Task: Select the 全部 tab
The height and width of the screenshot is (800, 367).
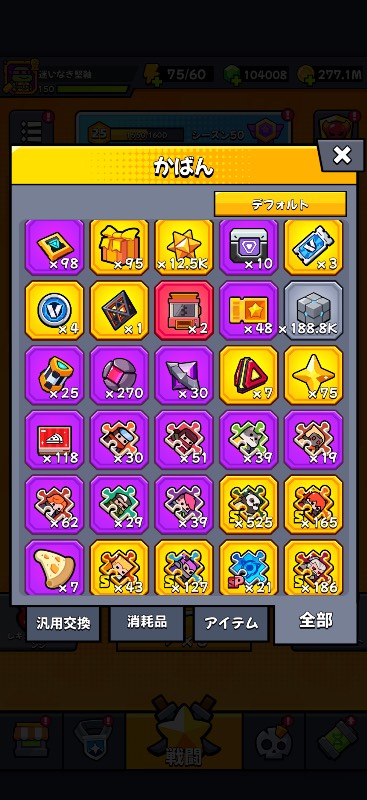Action: point(315,621)
